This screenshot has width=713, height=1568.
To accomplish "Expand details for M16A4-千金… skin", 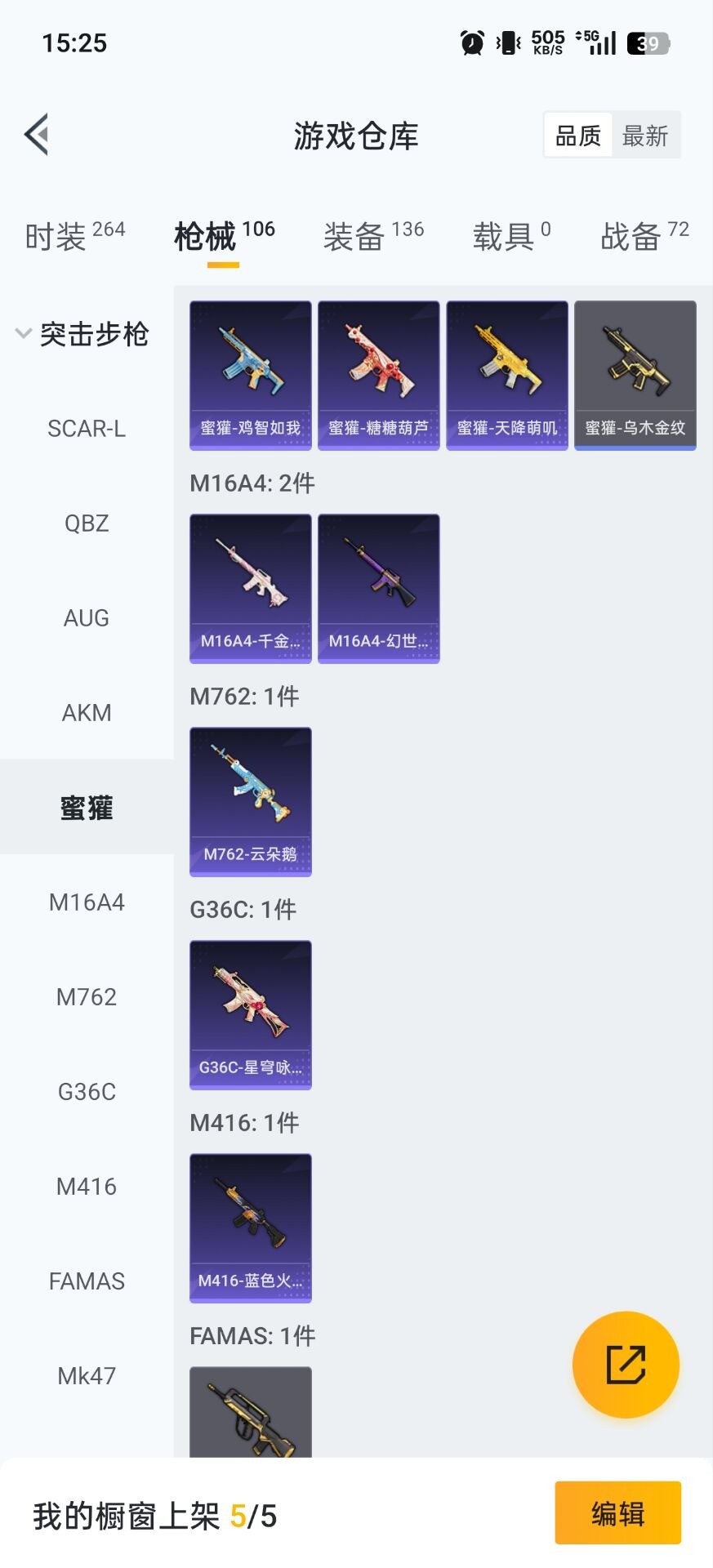I will (x=250, y=588).
